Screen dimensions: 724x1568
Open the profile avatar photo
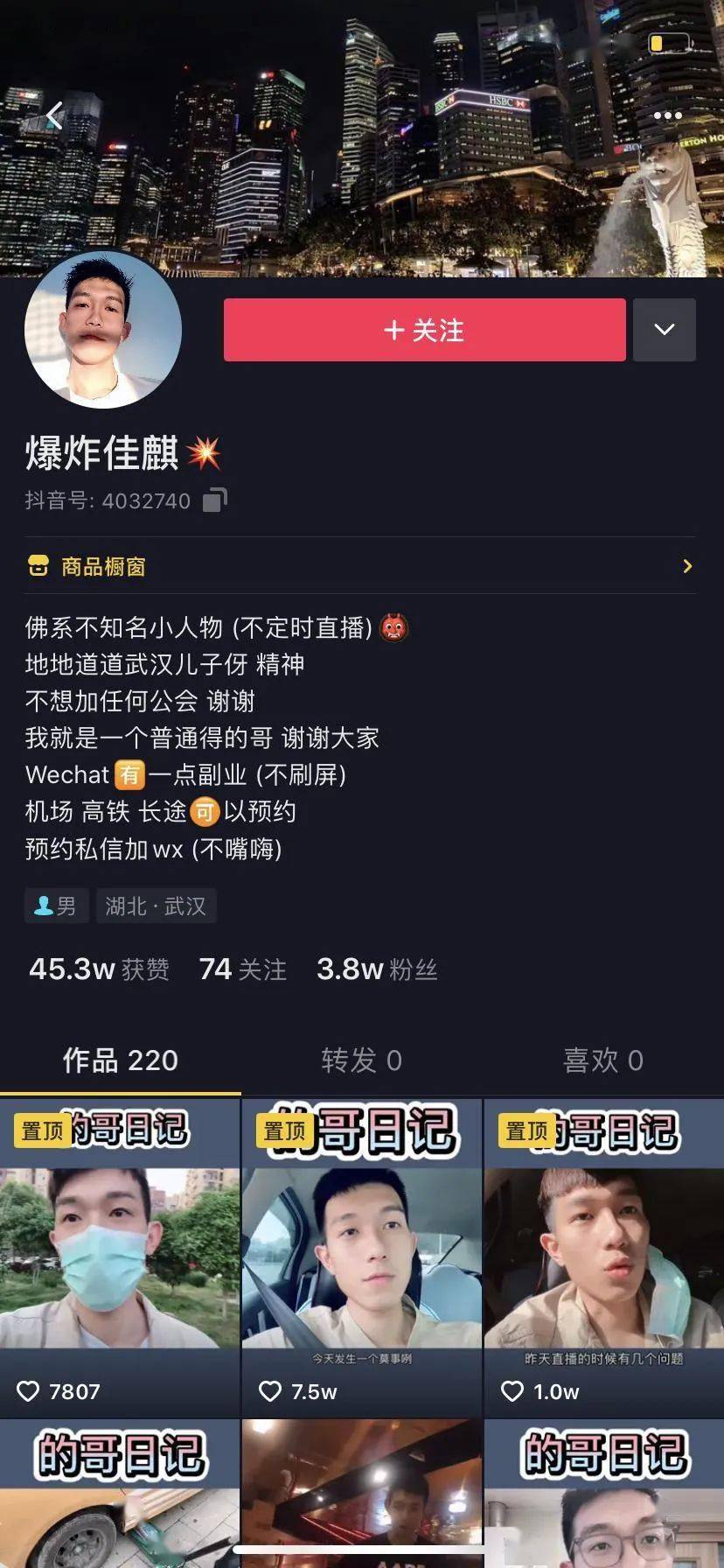pos(103,330)
